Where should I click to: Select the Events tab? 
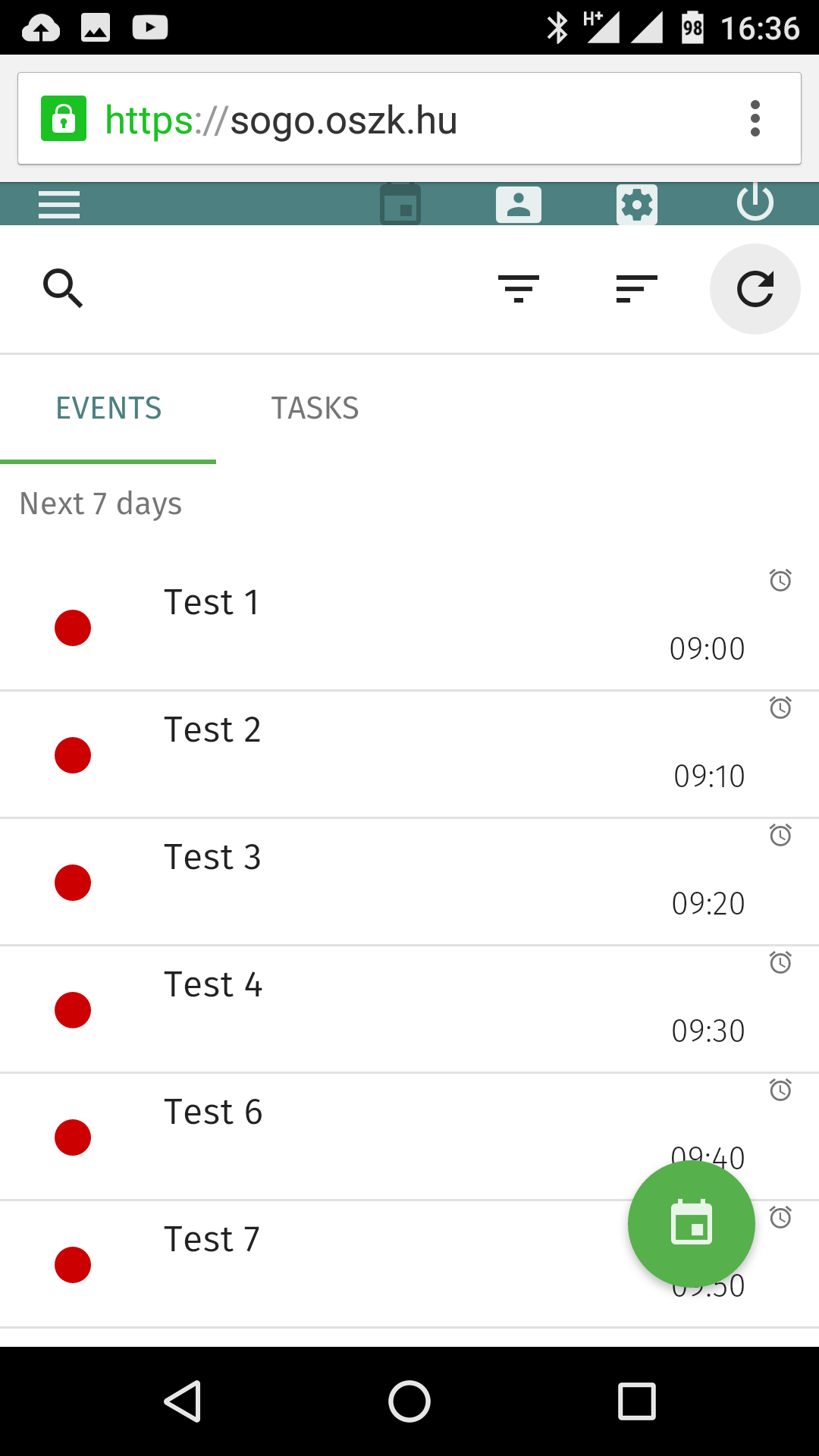point(108,409)
